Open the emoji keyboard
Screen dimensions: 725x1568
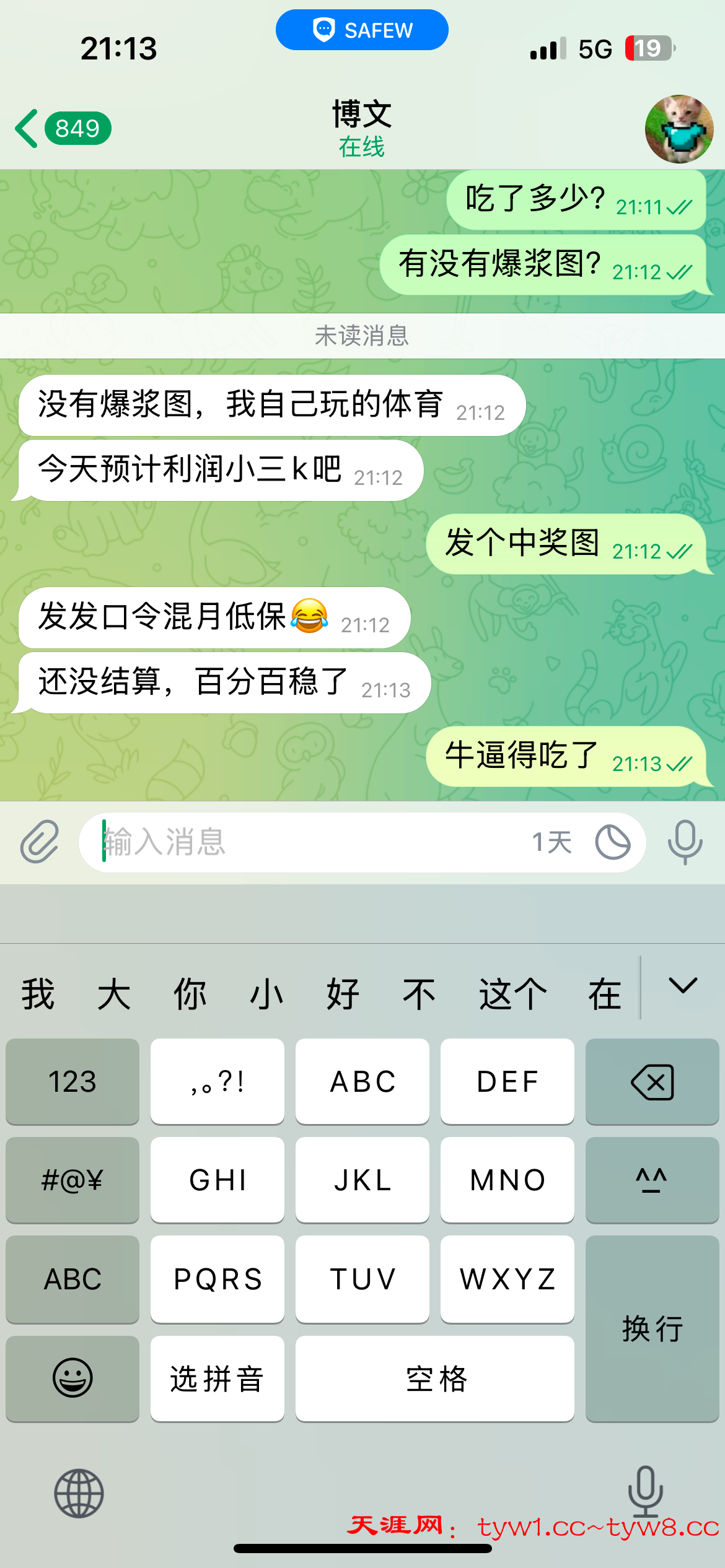click(x=72, y=1379)
